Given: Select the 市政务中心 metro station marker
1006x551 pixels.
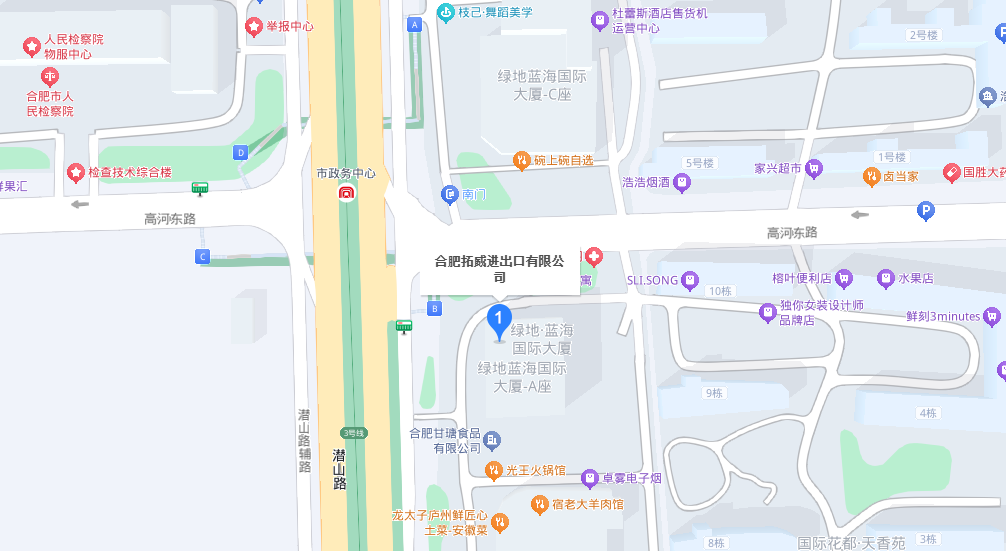Looking at the screenshot, I should click(346, 191).
